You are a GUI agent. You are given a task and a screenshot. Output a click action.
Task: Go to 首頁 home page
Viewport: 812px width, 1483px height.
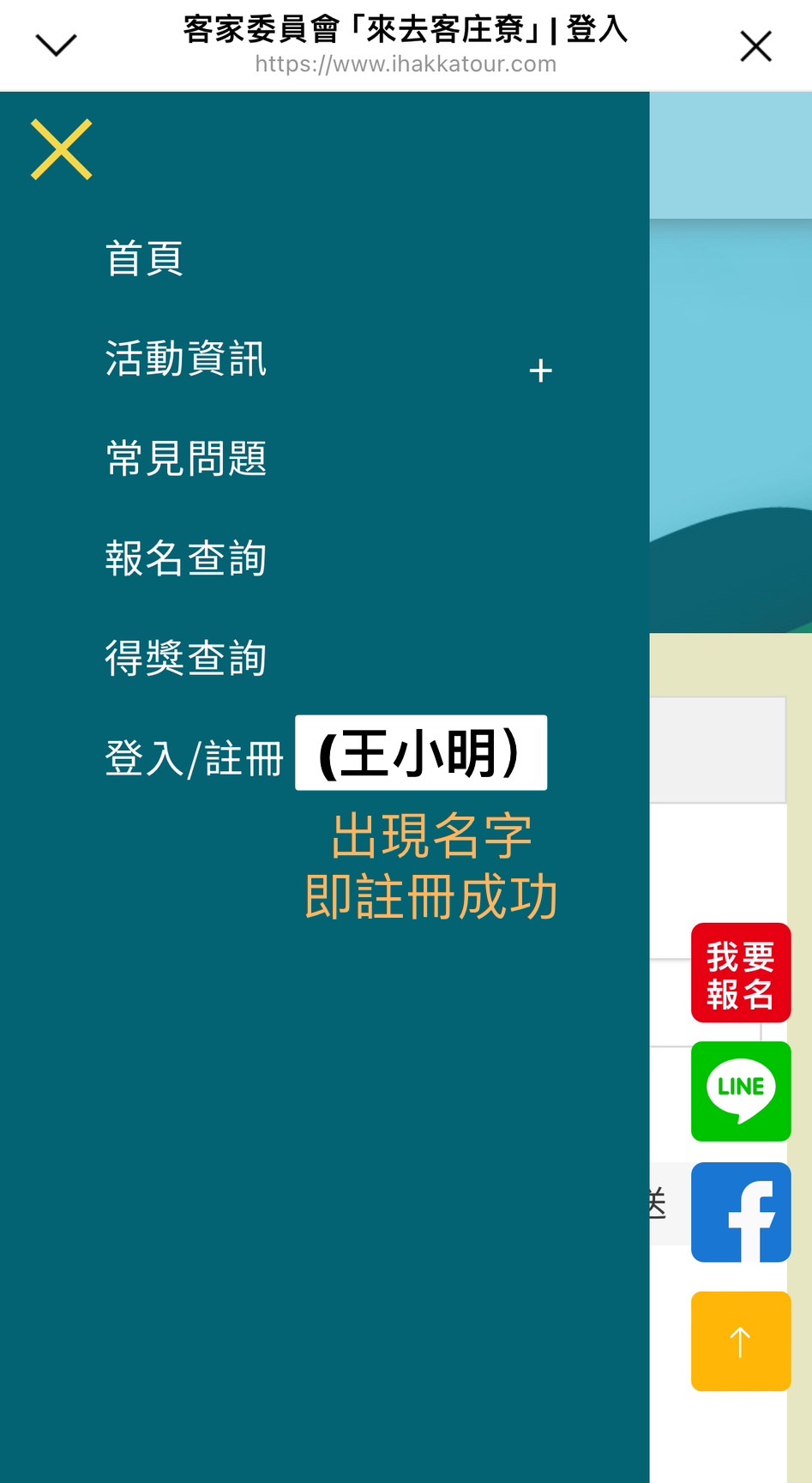[x=144, y=258]
